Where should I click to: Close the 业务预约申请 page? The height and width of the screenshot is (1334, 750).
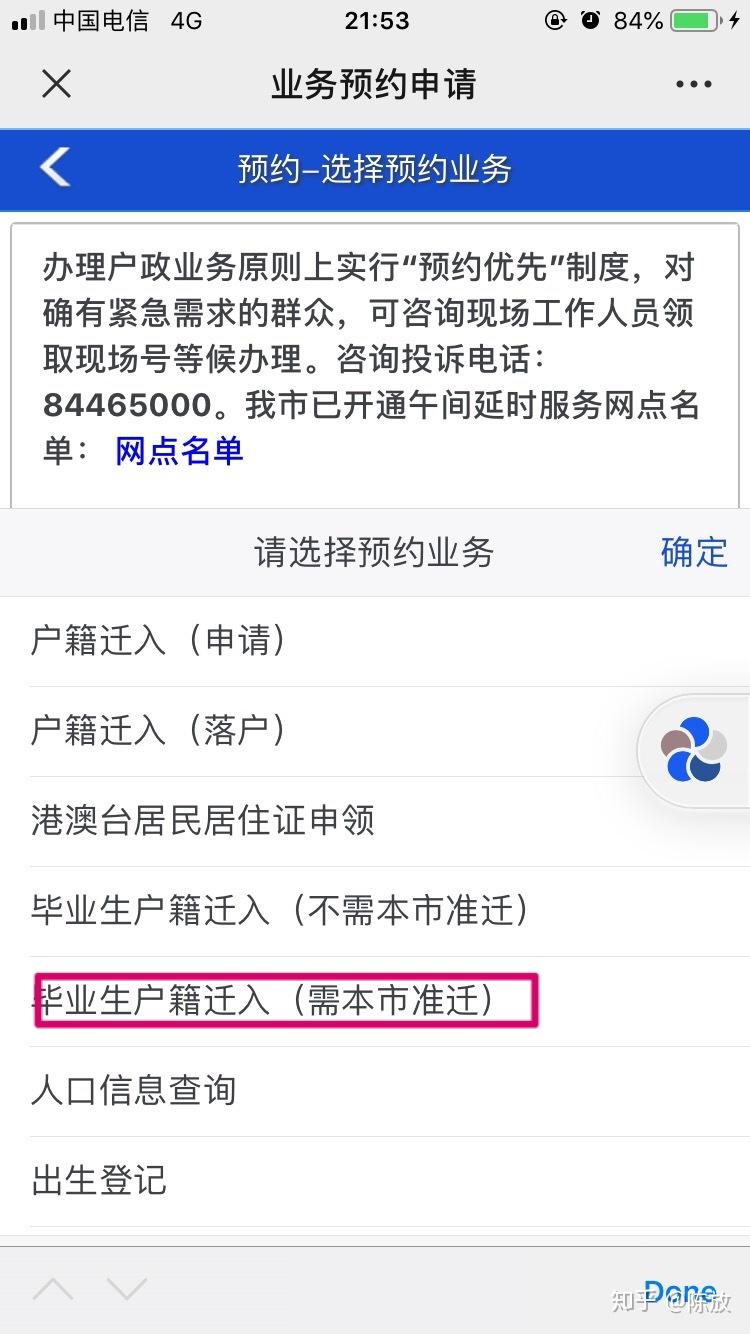coord(56,84)
